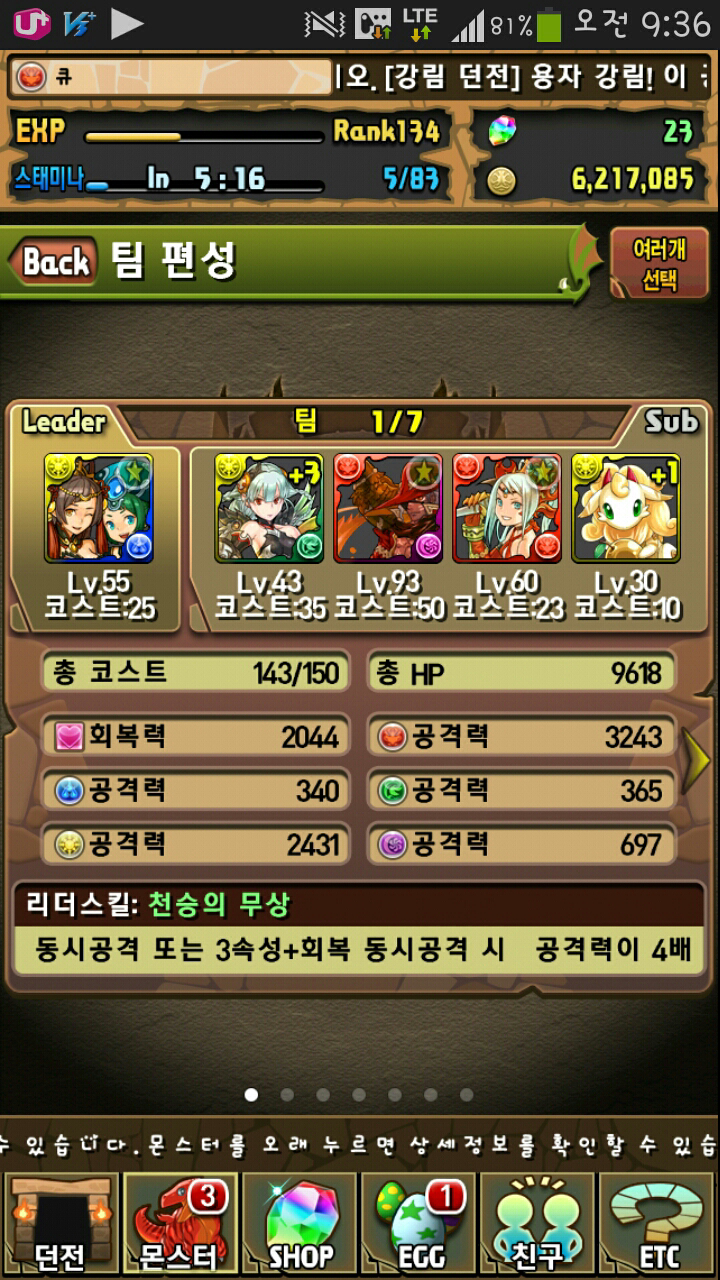Open the 여러개 선택 multi-select button

[658, 264]
